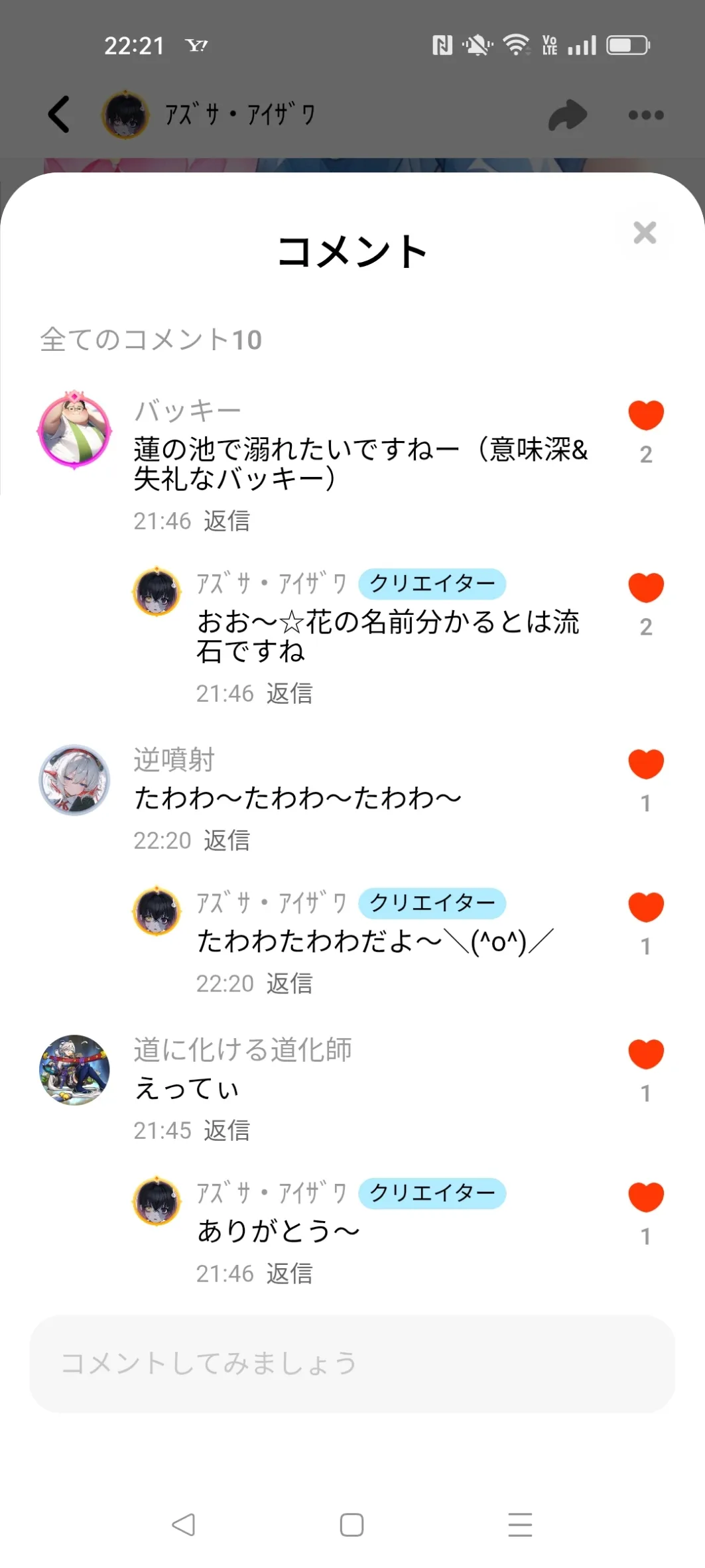
Task: Like 道に化ける道化師's comment
Action: tap(646, 1054)
